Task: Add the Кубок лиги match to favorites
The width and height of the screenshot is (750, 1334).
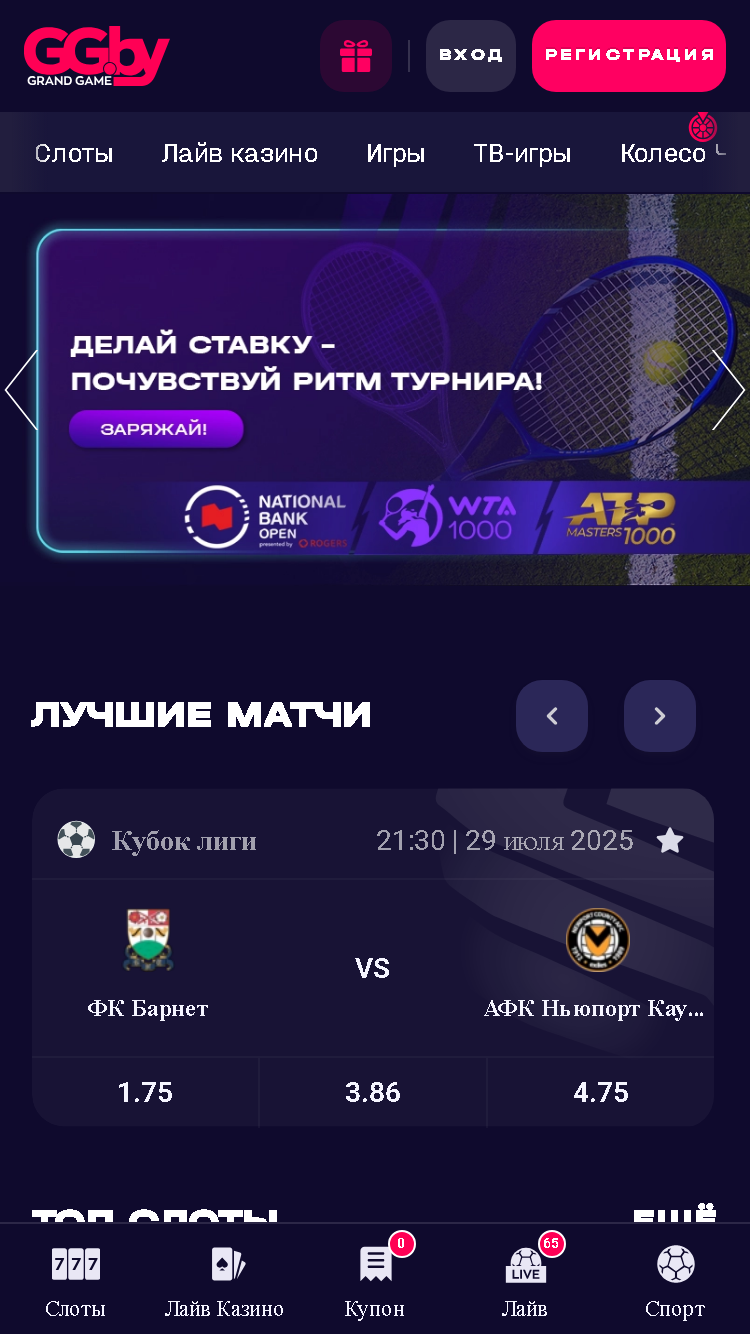Action: pos(670,841)
